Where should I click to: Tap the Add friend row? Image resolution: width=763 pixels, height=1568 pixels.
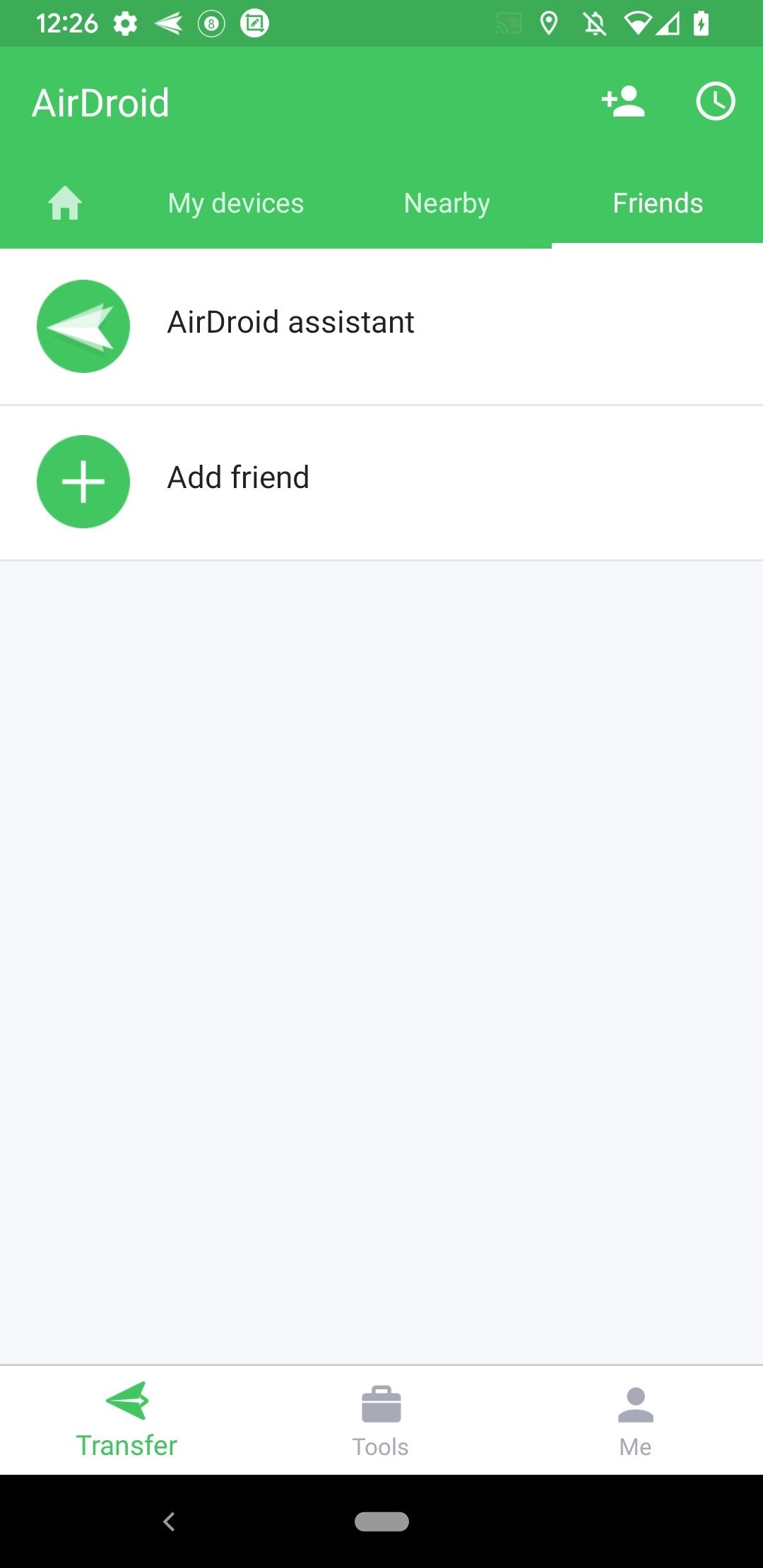(381, 482)
